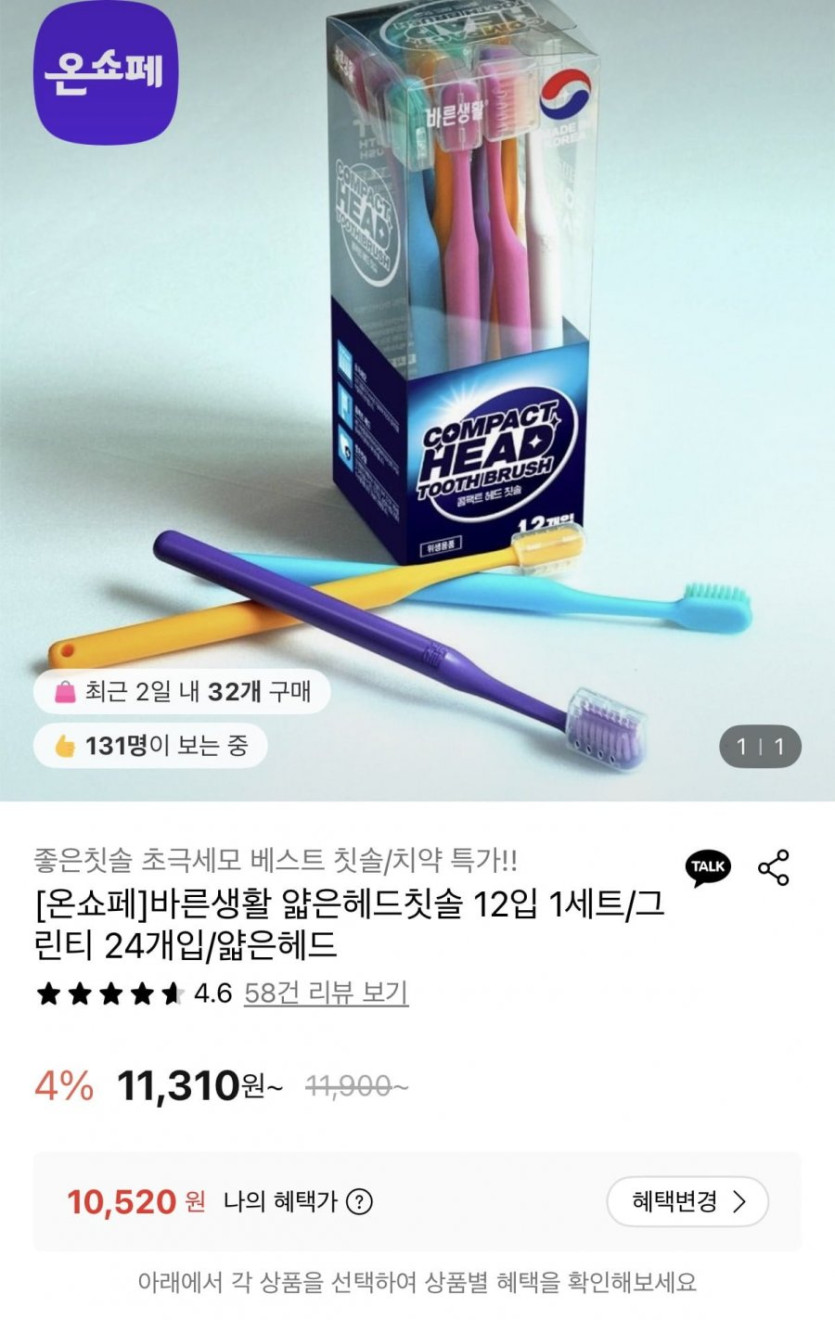The image size is (835, 1320).
Task: Share this product via the share icon
Action: (773, 867)
